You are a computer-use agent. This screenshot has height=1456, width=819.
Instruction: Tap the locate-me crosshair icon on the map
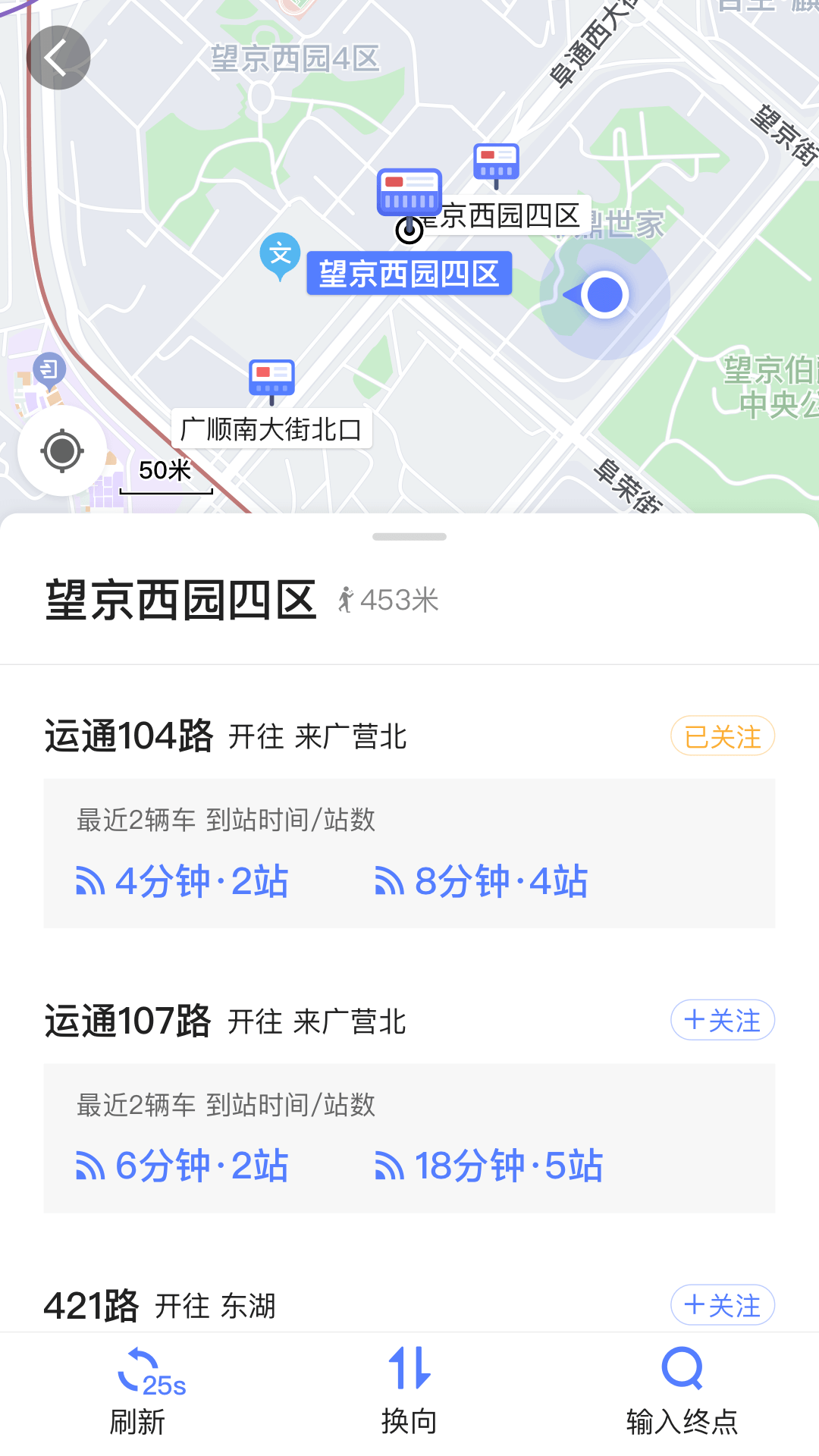pyautogui.click(x=61, y=450)
